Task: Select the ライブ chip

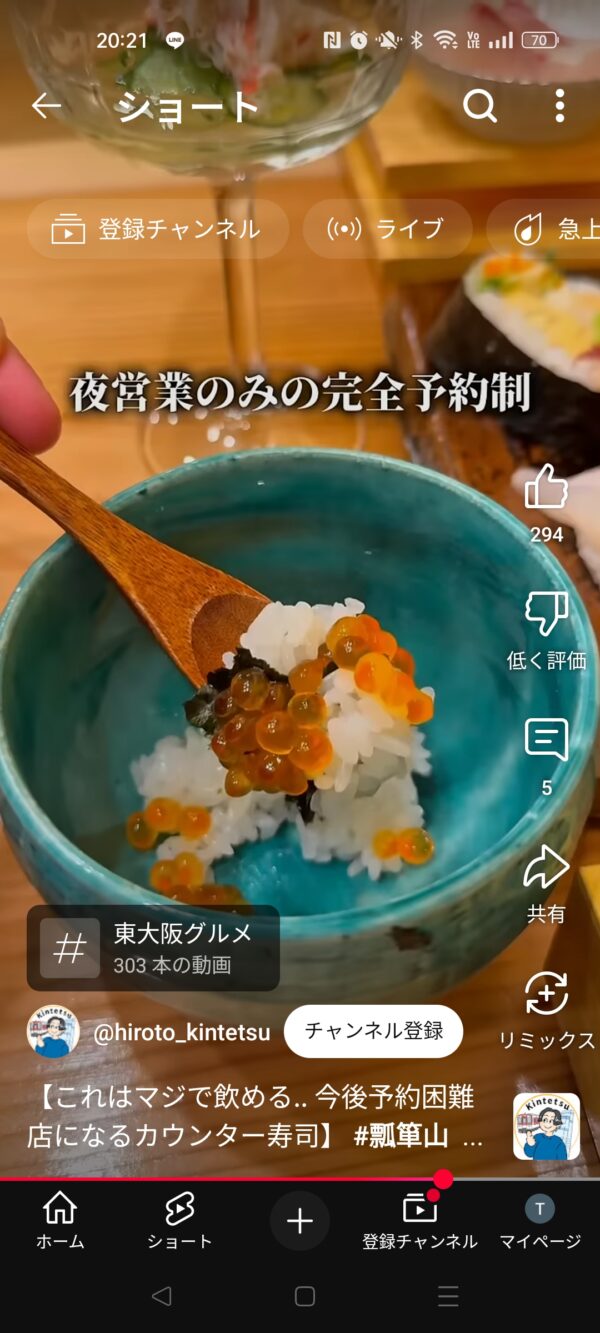Action: [387, 229]
